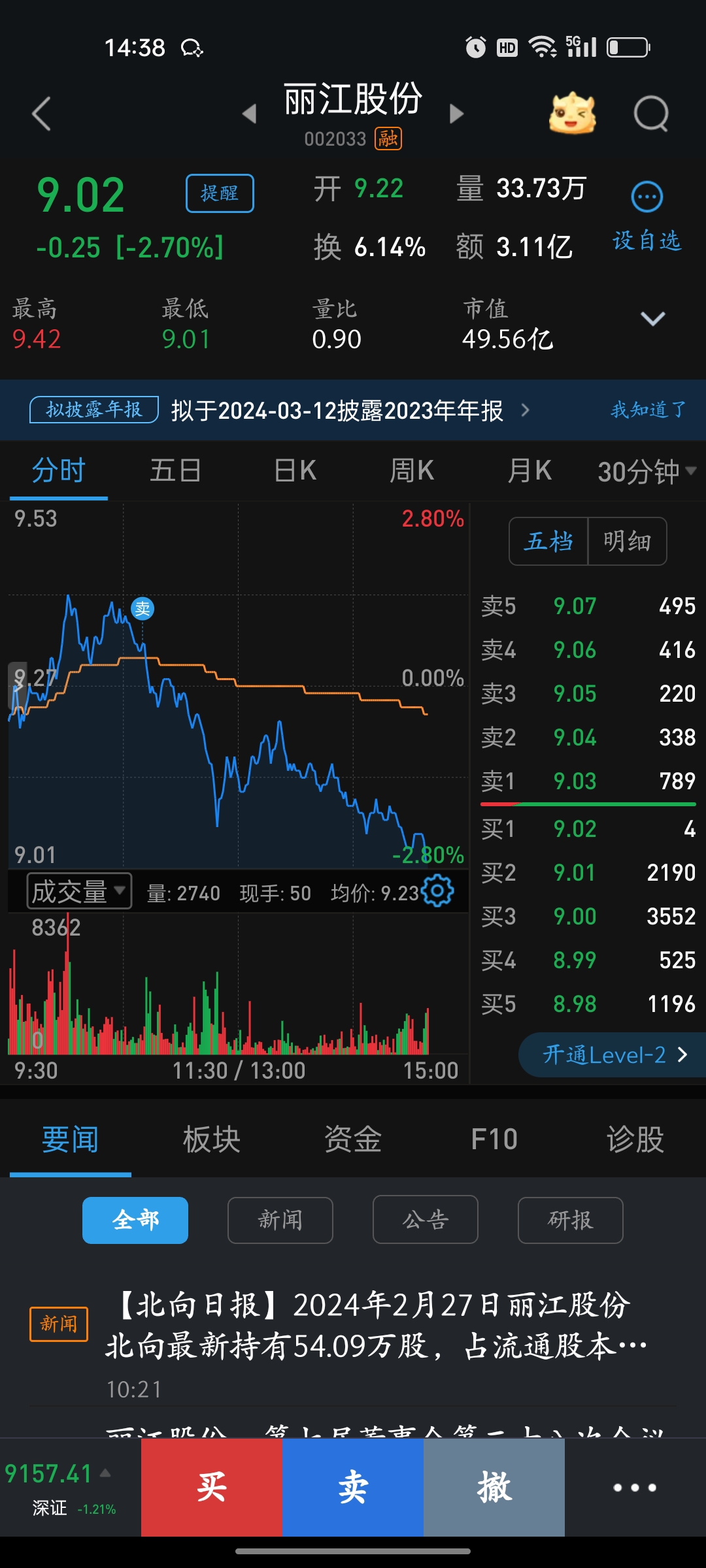Image resolution: width=706 pixels, height=1568 pixels.
Task: Tap the mascot avatar next to search
Action: tap(571, 112)
